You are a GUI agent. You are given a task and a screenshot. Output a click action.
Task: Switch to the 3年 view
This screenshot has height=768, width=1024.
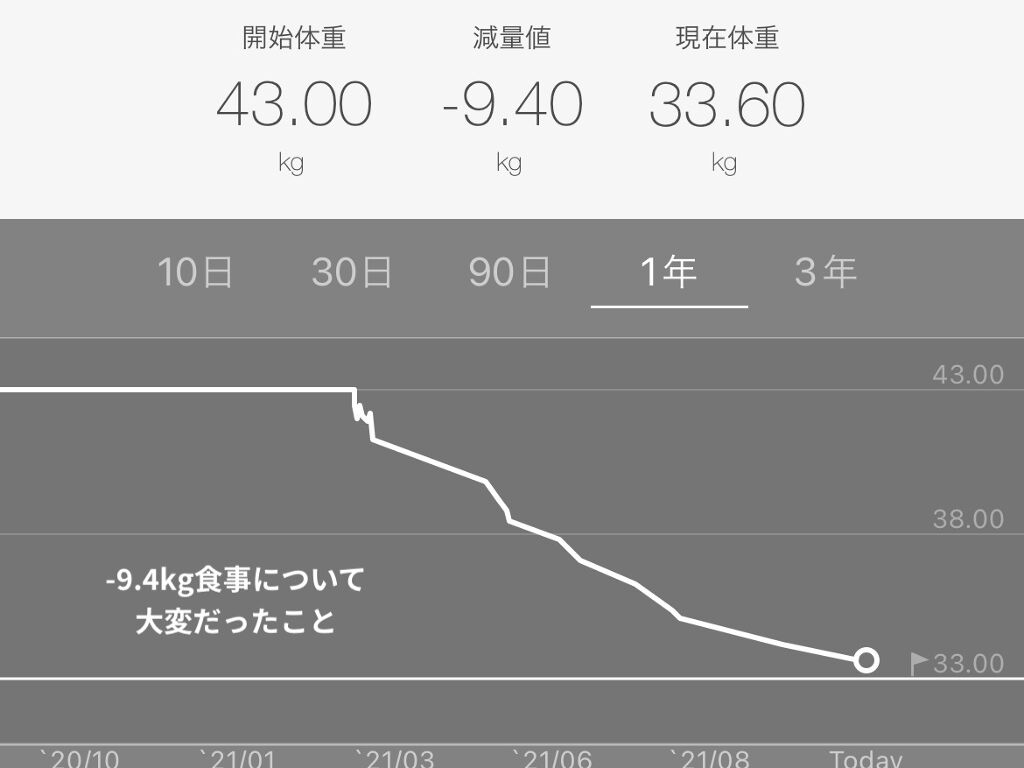(825, 272)
